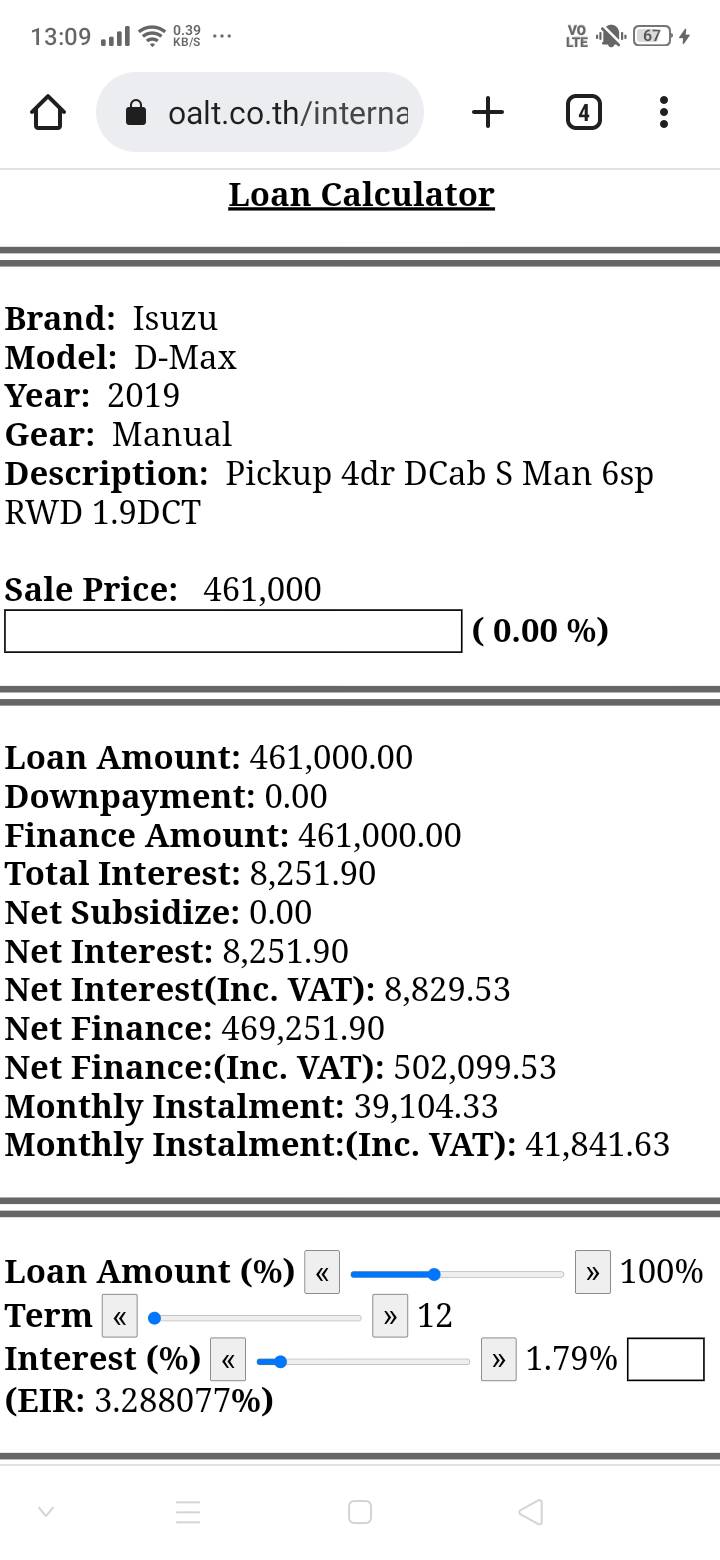Go to the browser home page

tap(48, 112)
